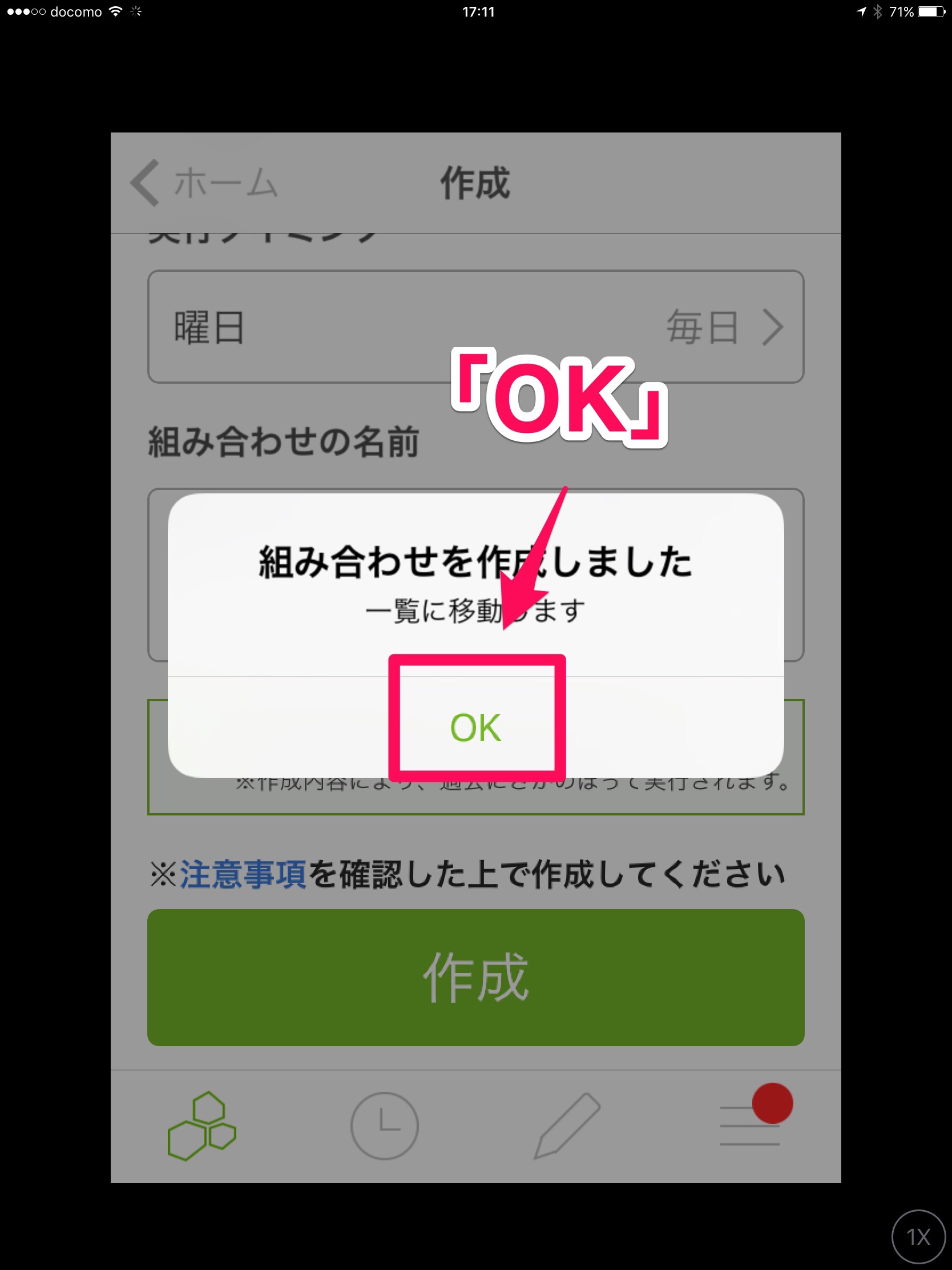The width and height of the screenshot is (952, 1270).
Task: Switch to the hexagons home tab
Action: 202,1126
